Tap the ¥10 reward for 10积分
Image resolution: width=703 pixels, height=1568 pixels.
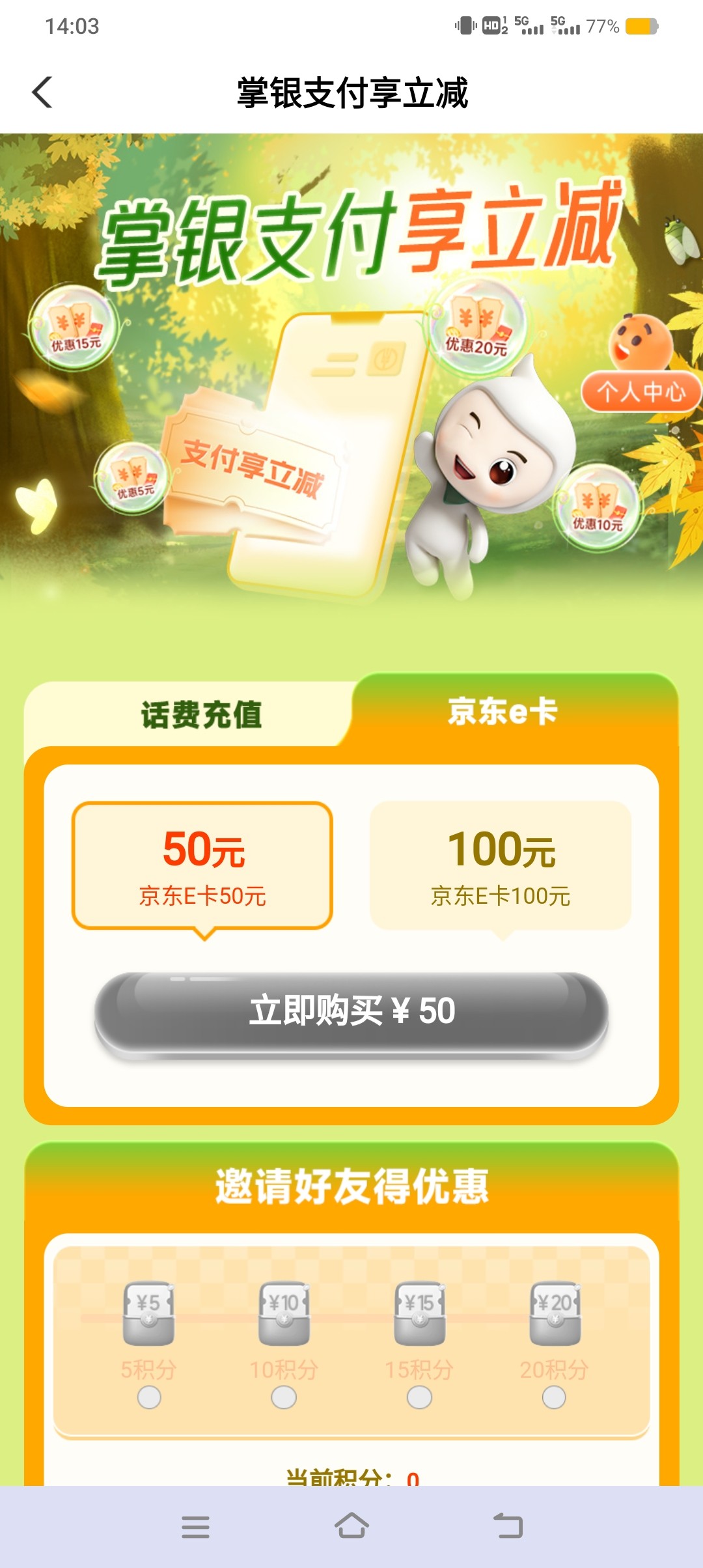[284, 1314]
